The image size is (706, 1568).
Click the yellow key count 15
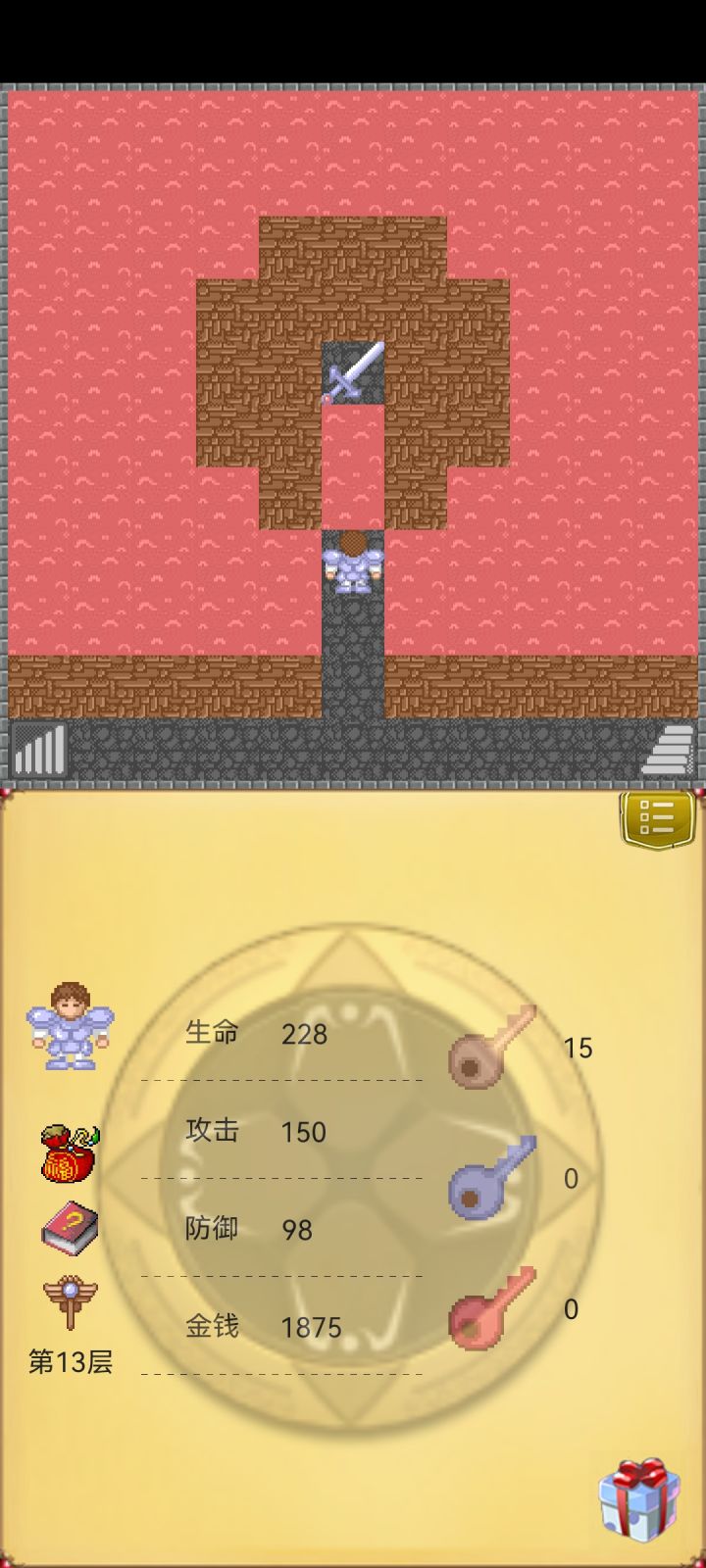[579, 1048]
